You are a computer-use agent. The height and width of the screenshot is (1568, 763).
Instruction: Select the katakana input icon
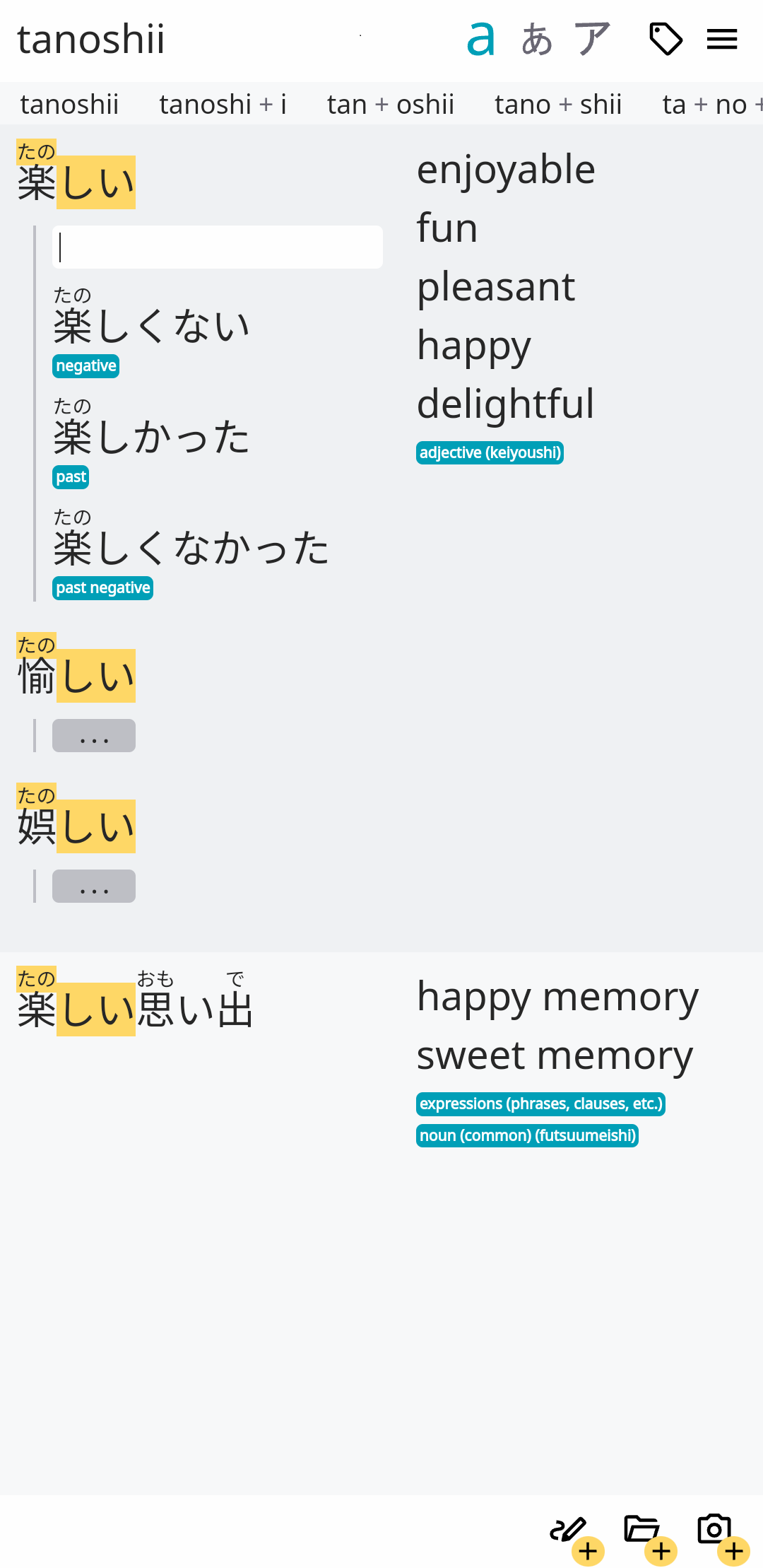591,39
